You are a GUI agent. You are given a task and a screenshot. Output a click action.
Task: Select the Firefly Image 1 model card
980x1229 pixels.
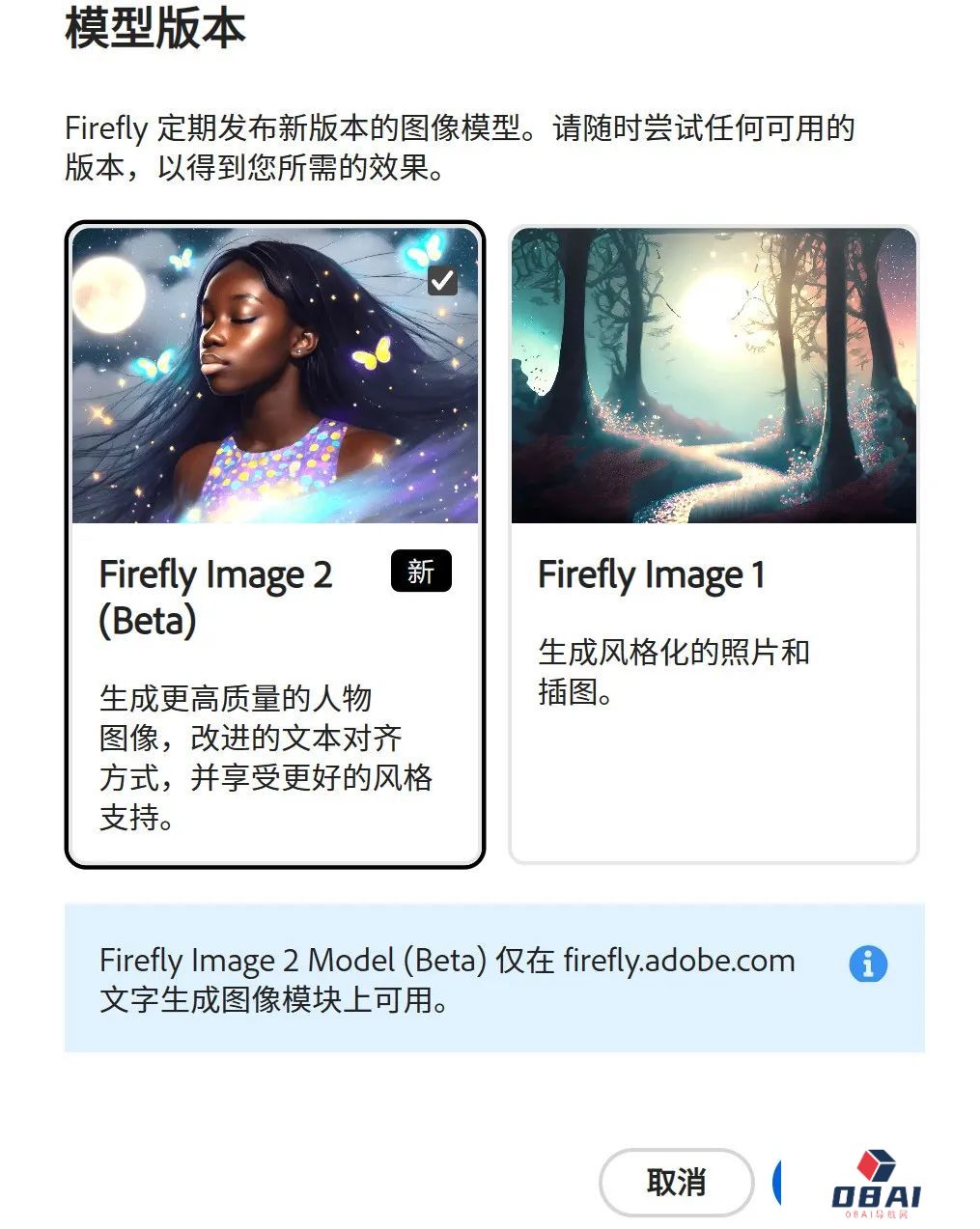714,545
